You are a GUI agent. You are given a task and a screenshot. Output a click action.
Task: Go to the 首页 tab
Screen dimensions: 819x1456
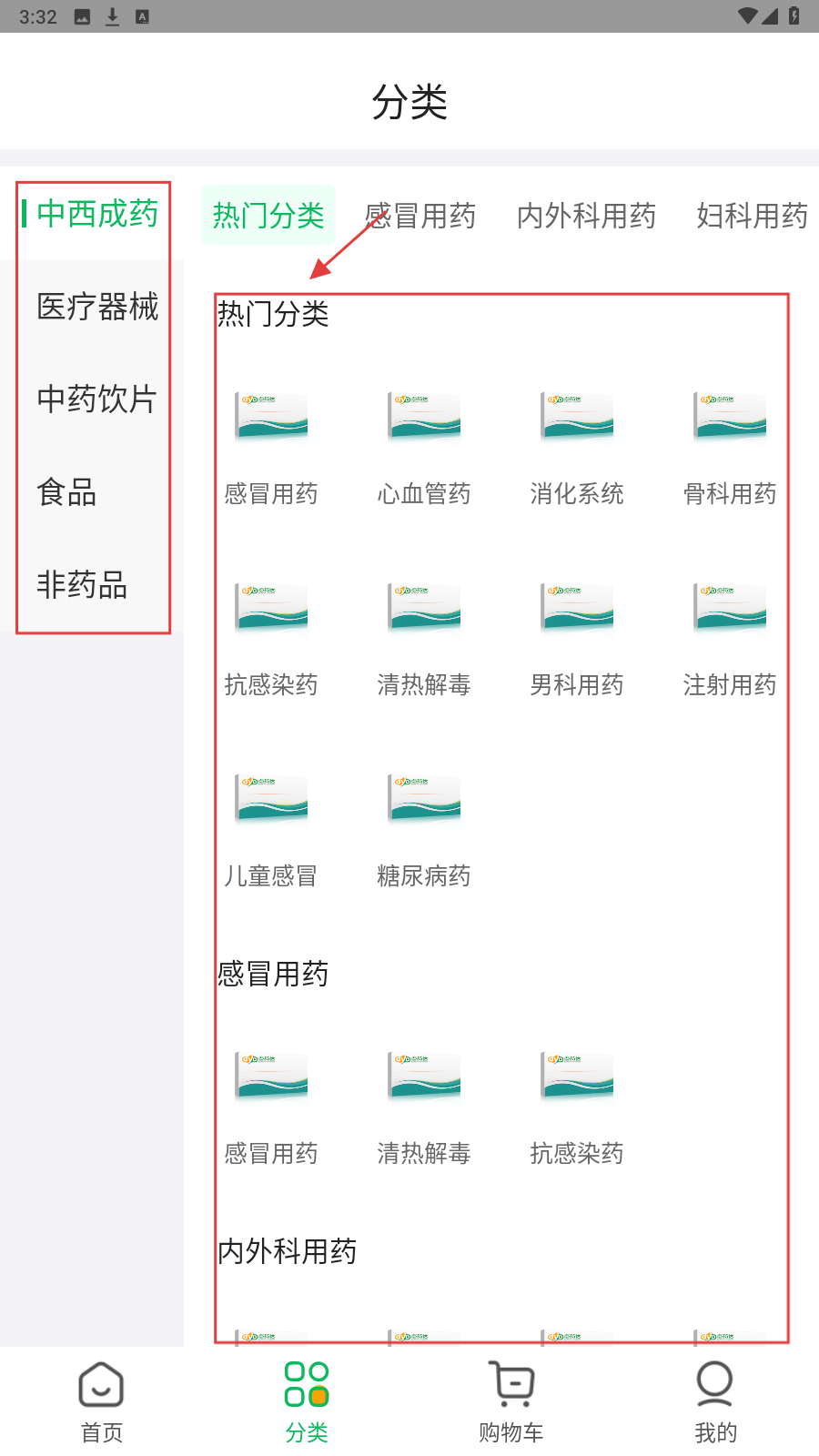(x=102, y=1402)
